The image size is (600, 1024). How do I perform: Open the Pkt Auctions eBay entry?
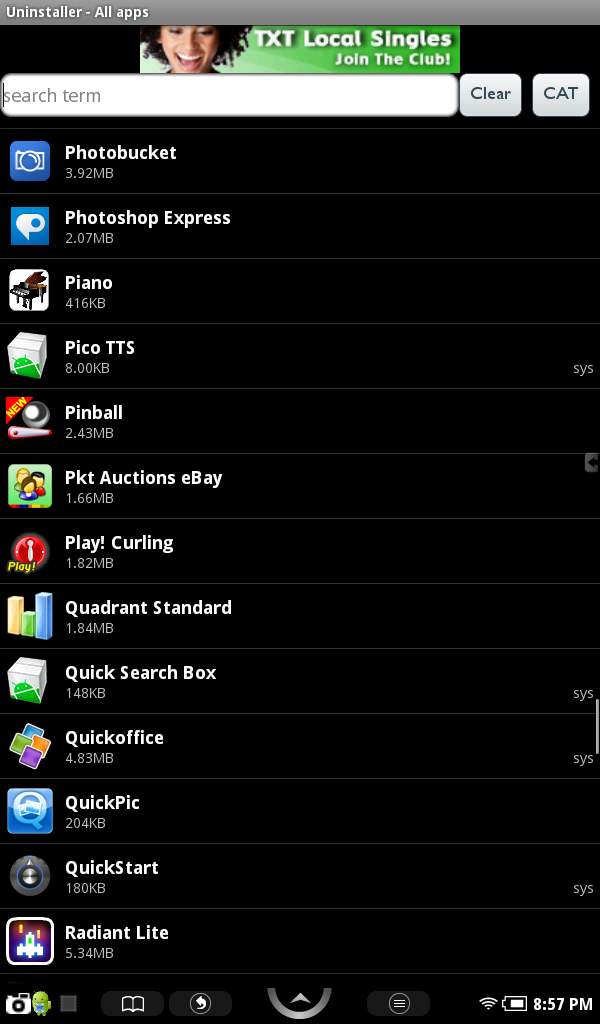(x=300, y=486)
